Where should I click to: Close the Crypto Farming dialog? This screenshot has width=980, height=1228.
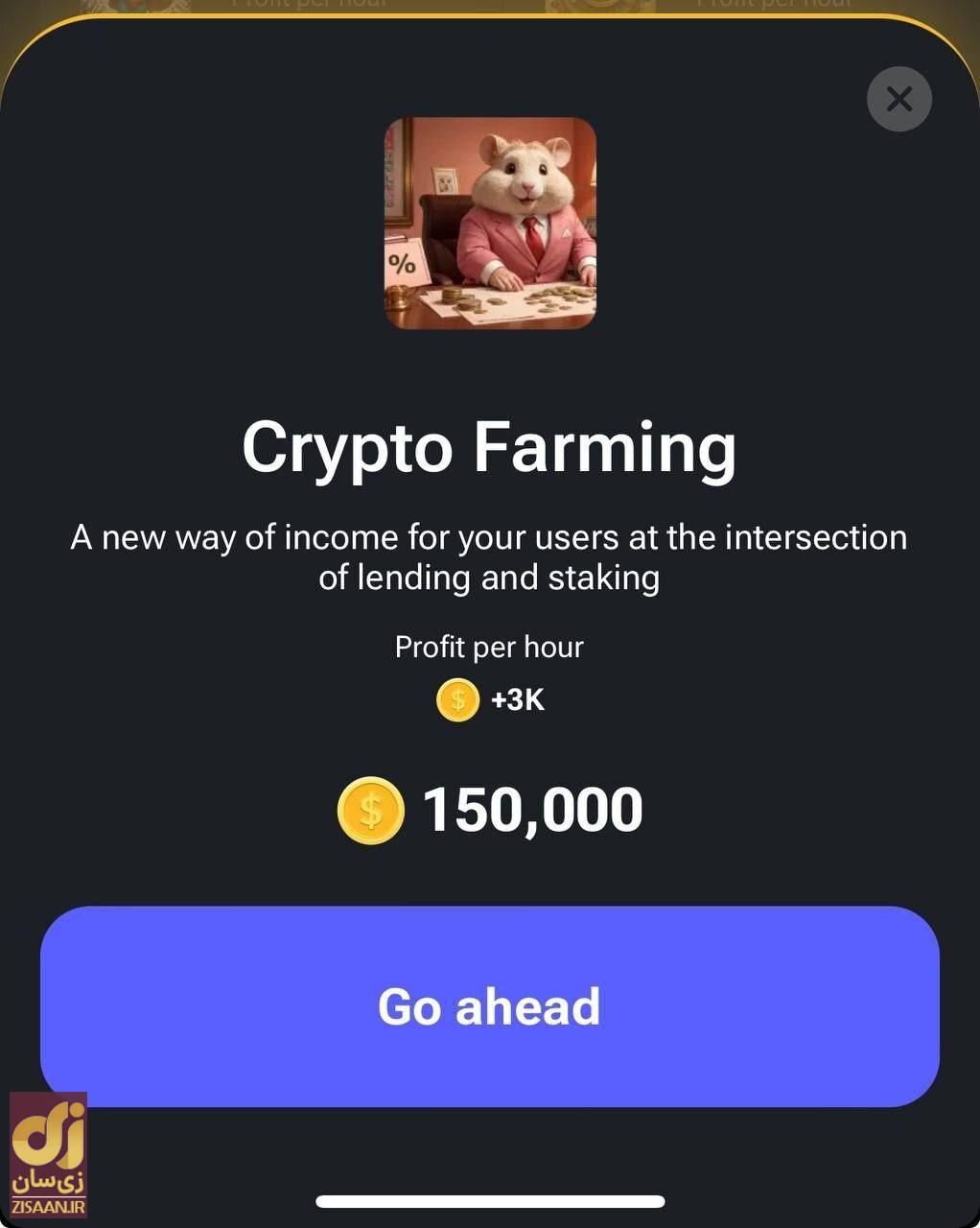898,99
